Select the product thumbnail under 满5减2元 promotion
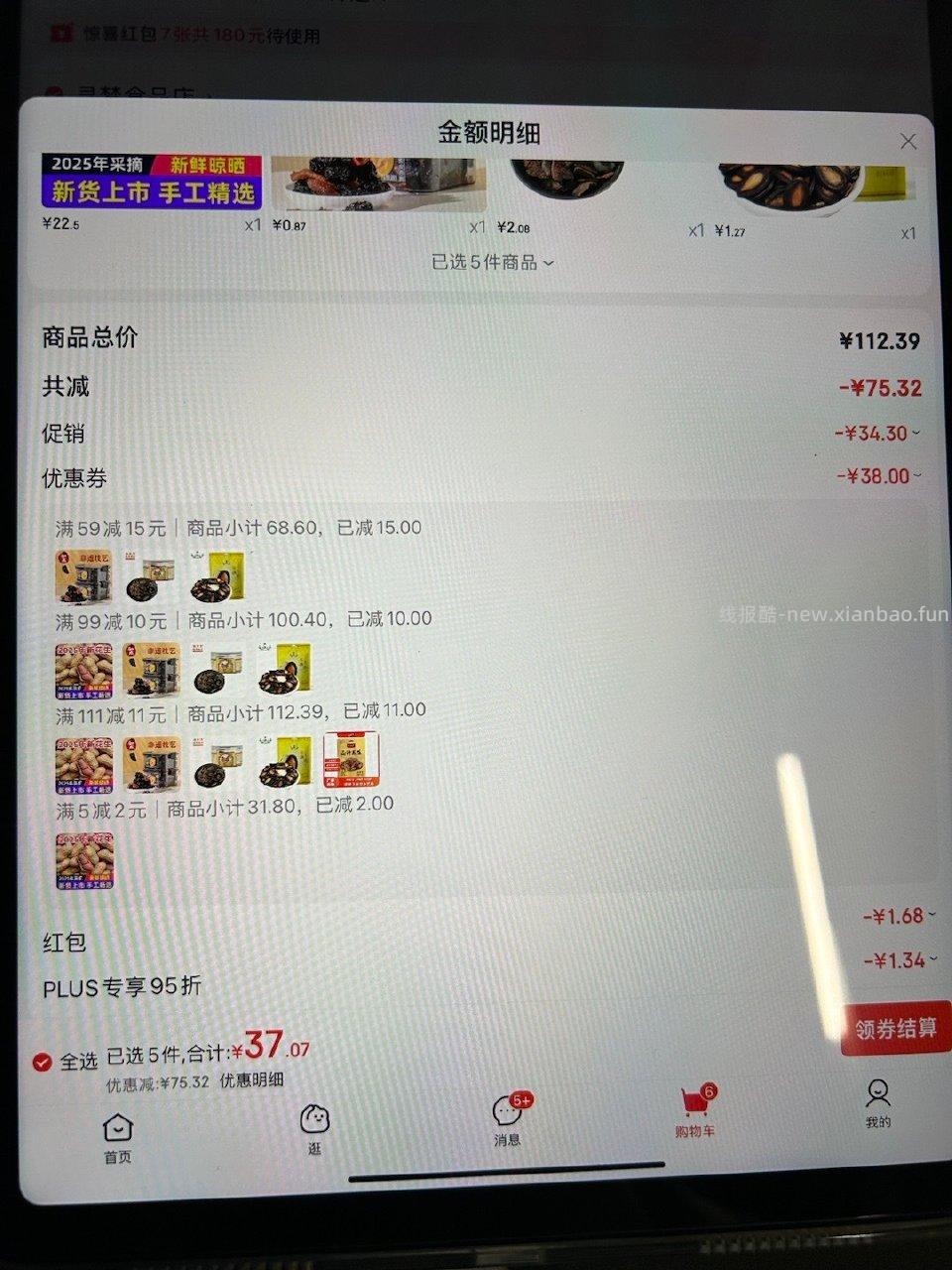The height and width of the screenshot is (1270, 952). tap(84, 859)
